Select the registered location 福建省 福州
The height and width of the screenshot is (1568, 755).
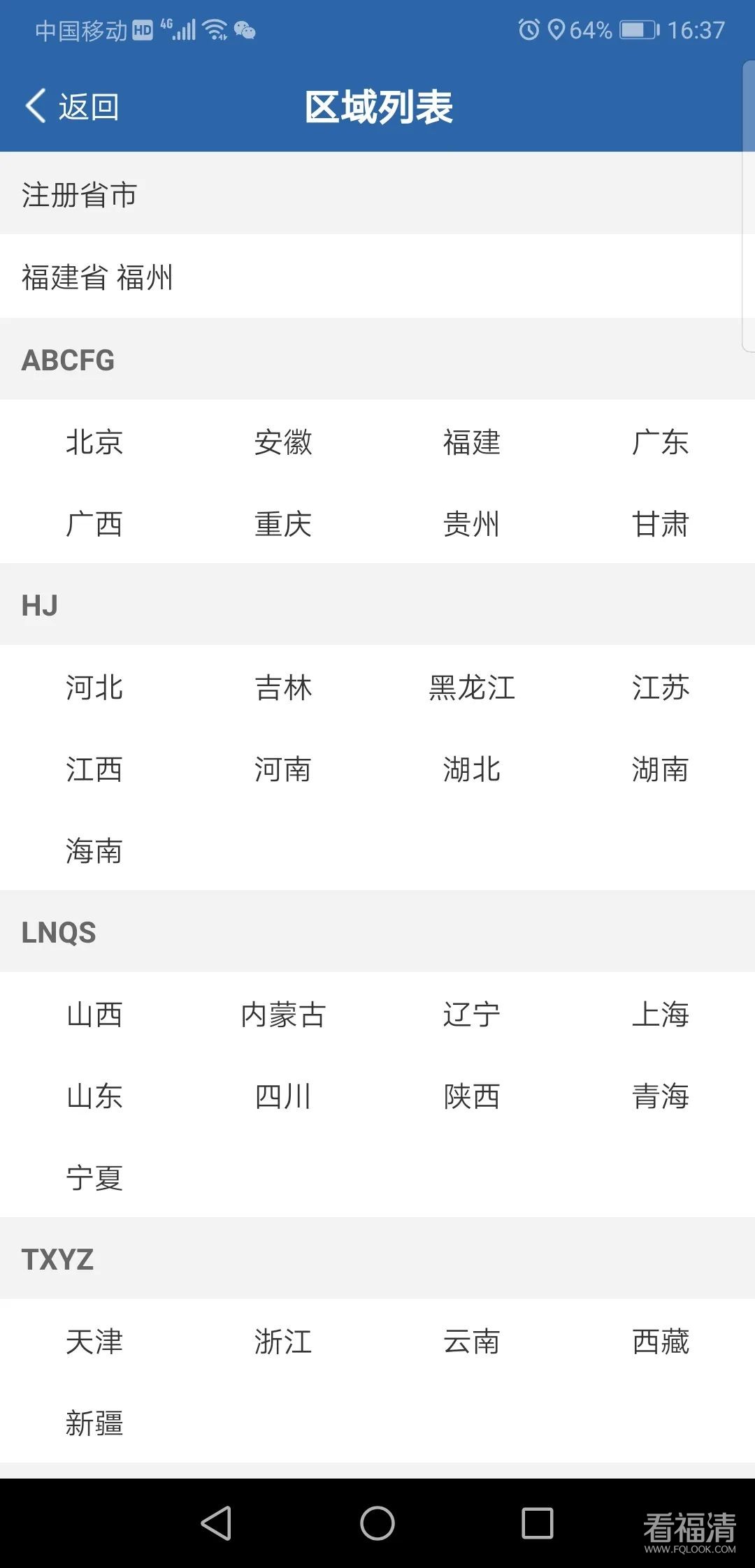[x=98, y=277]
